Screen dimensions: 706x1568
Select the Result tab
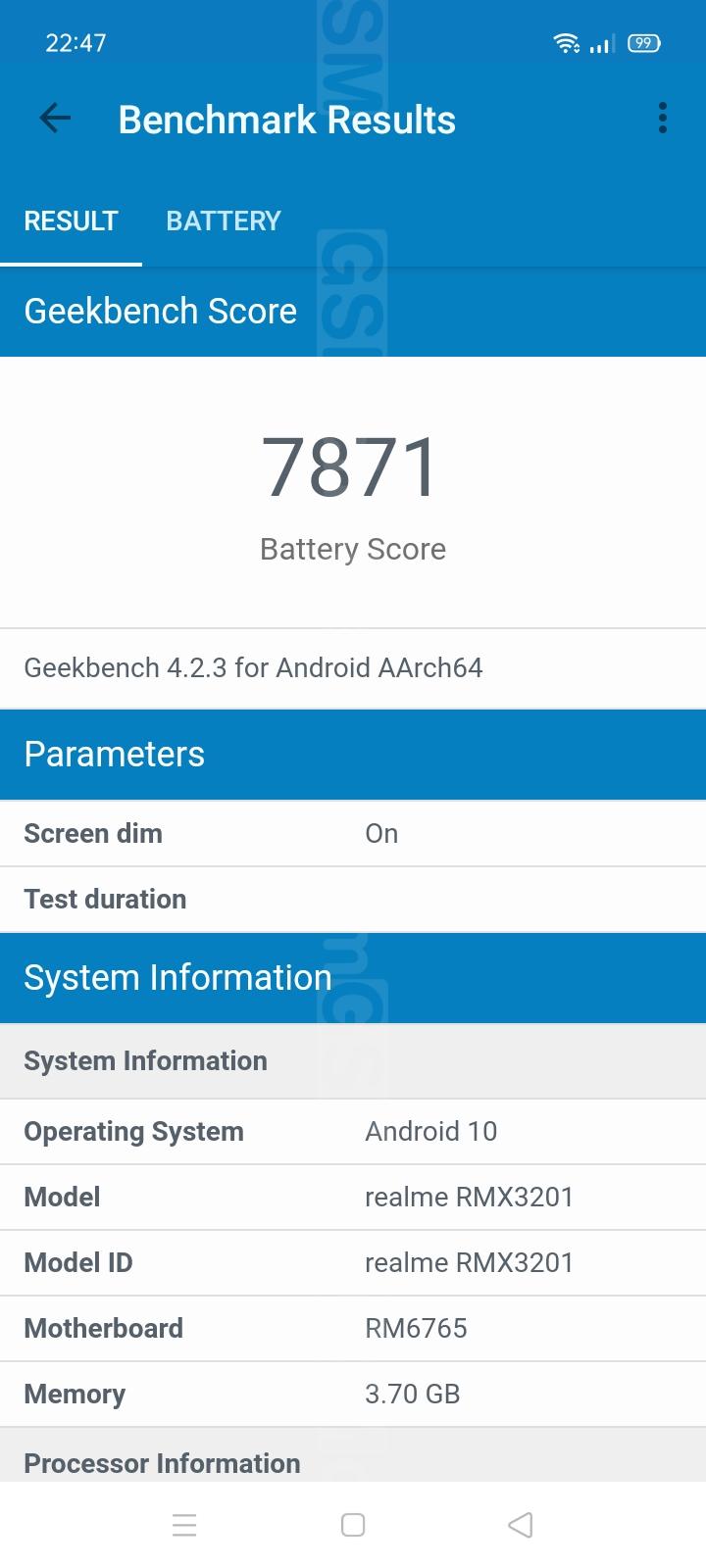pos(71,220)
